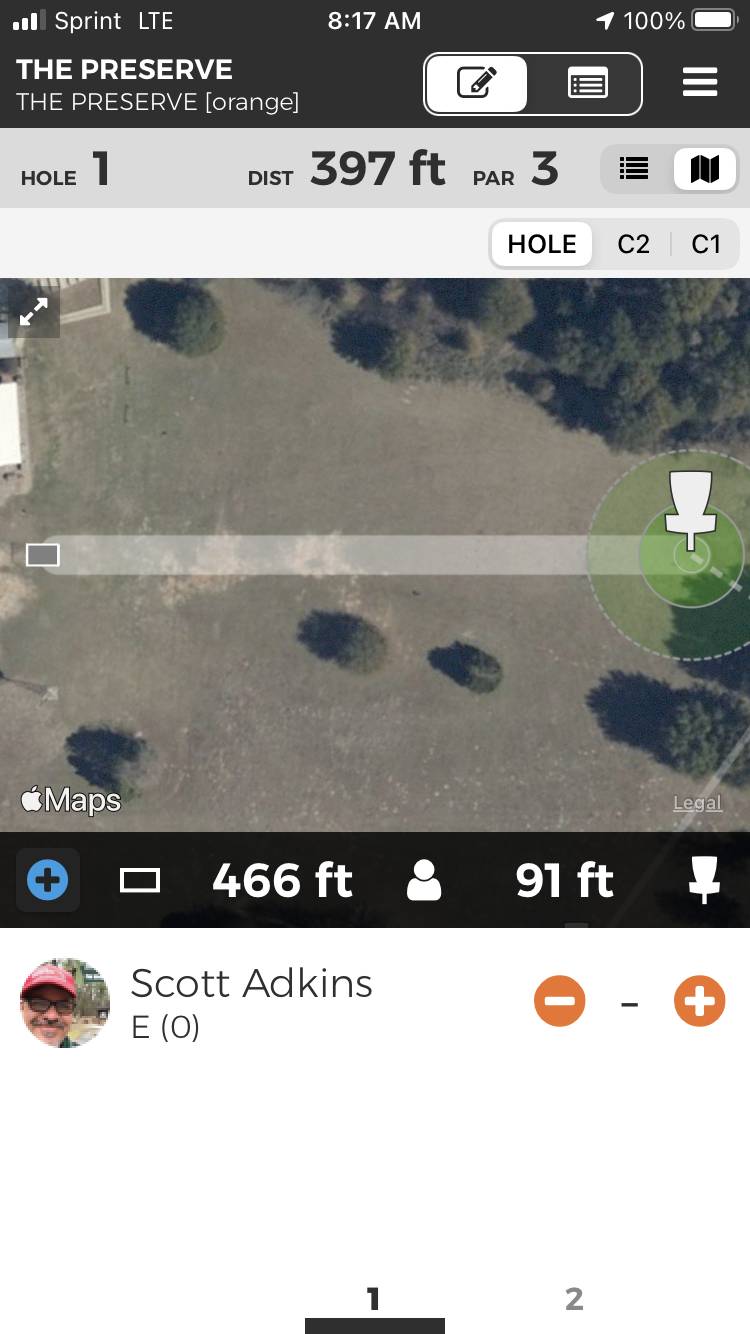The width and height of the screenshot is (750, 1334).
Task: Open the hamburger menu
Action: [700, 82]
